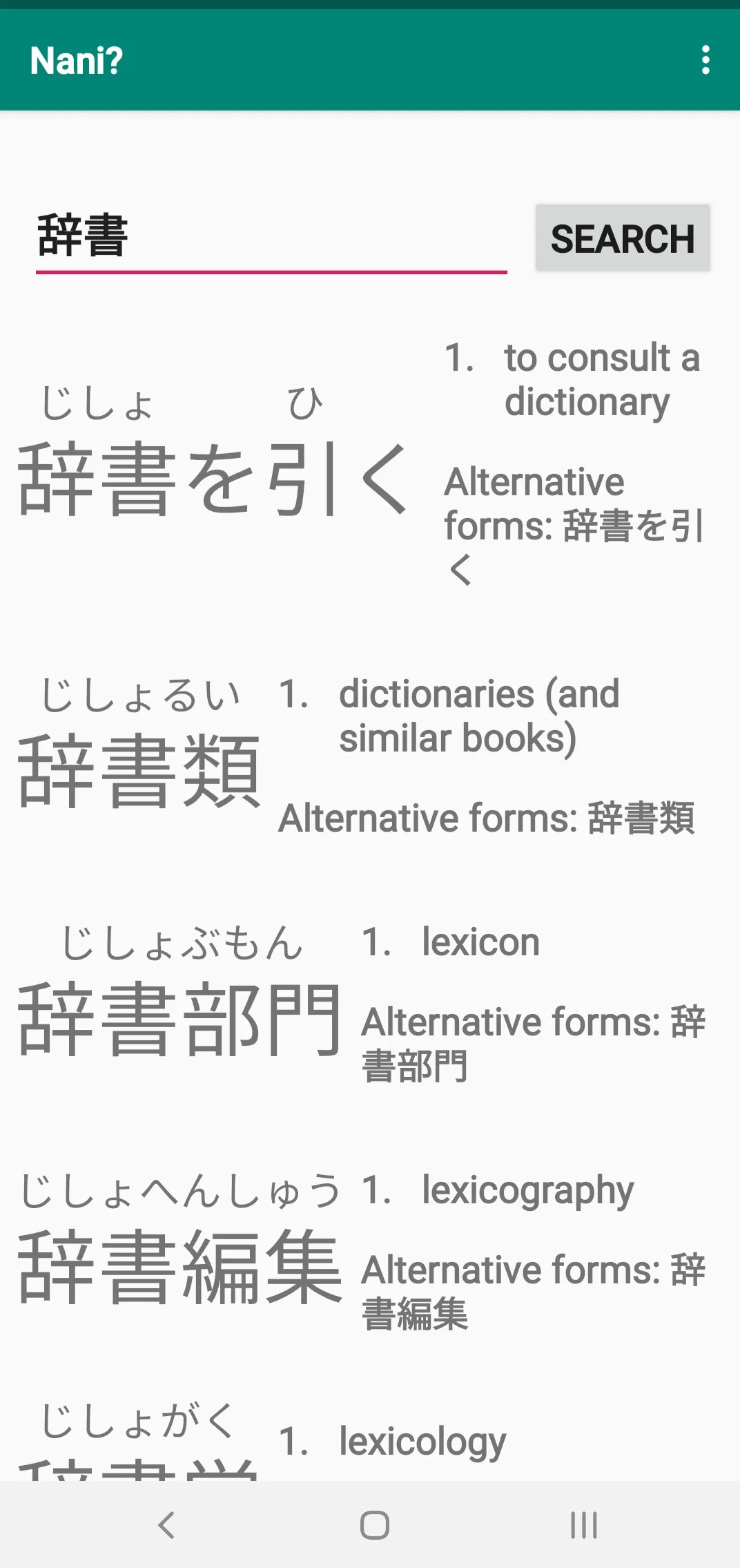Tap the alternative form 辞書を引く text

(573, 525)
